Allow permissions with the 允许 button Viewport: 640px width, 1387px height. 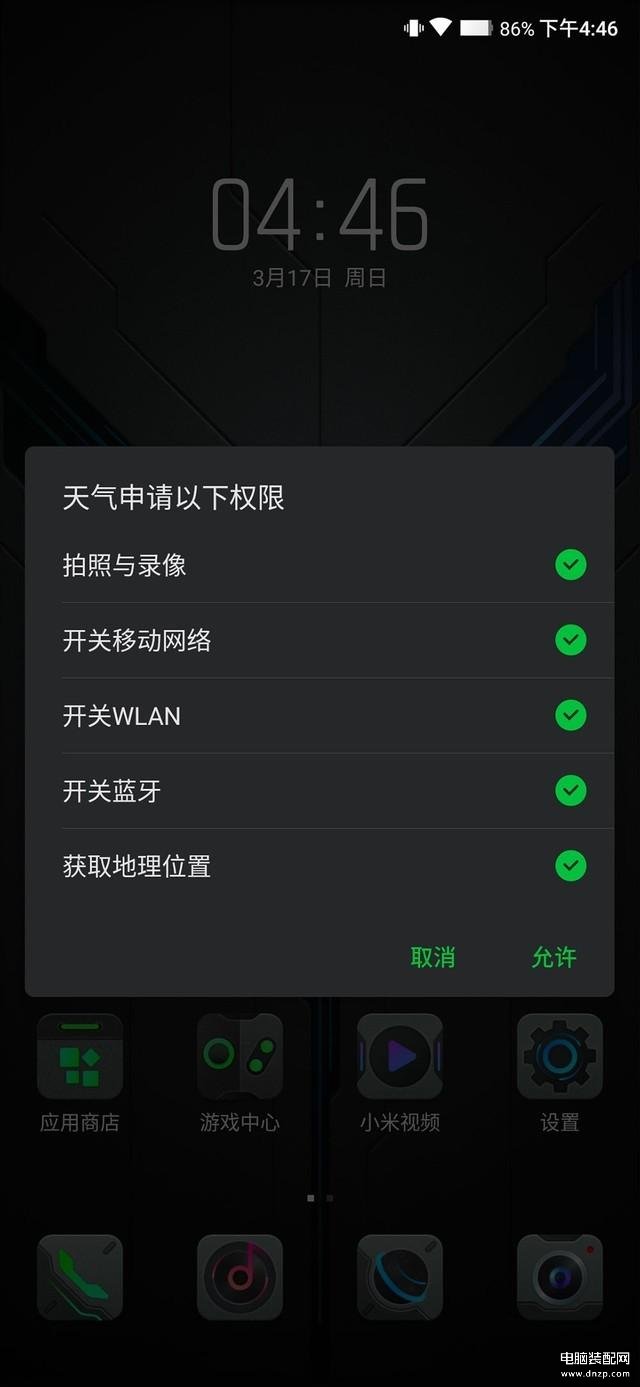pos(554,957)
